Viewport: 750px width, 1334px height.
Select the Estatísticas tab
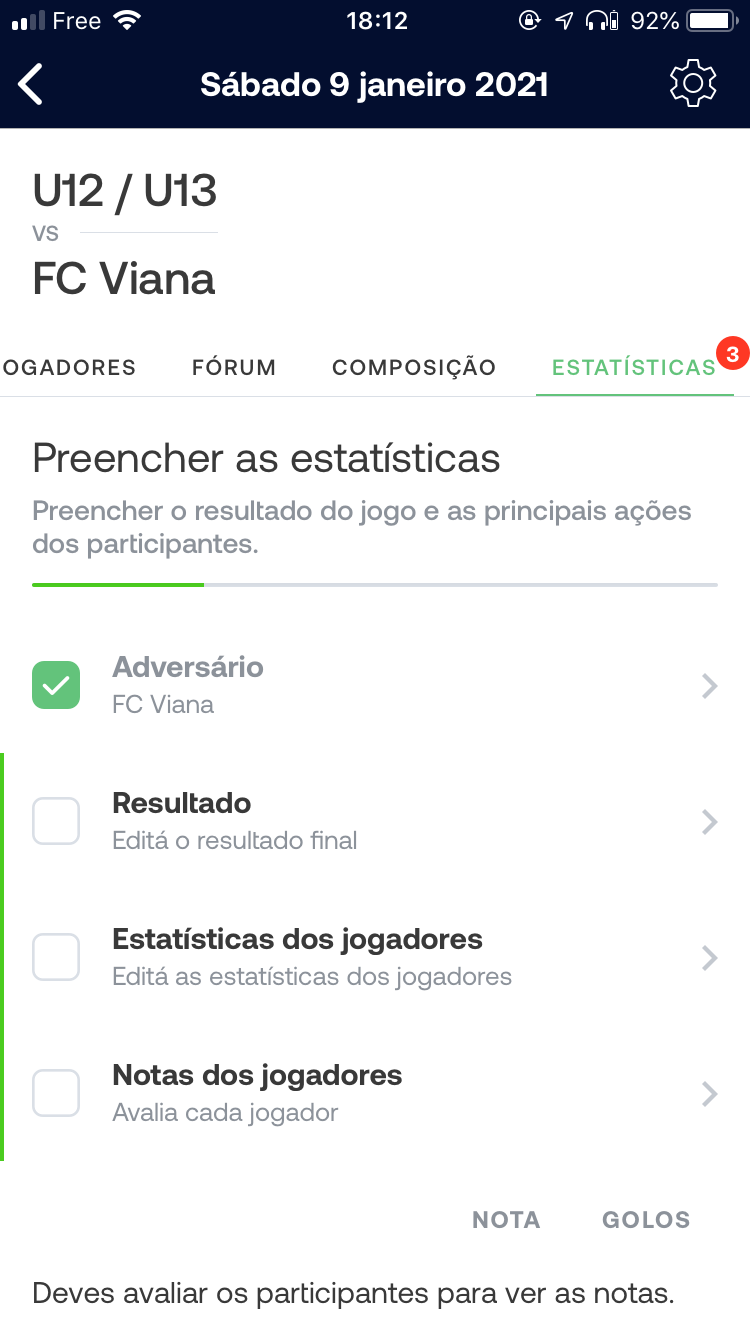point(634,367)
